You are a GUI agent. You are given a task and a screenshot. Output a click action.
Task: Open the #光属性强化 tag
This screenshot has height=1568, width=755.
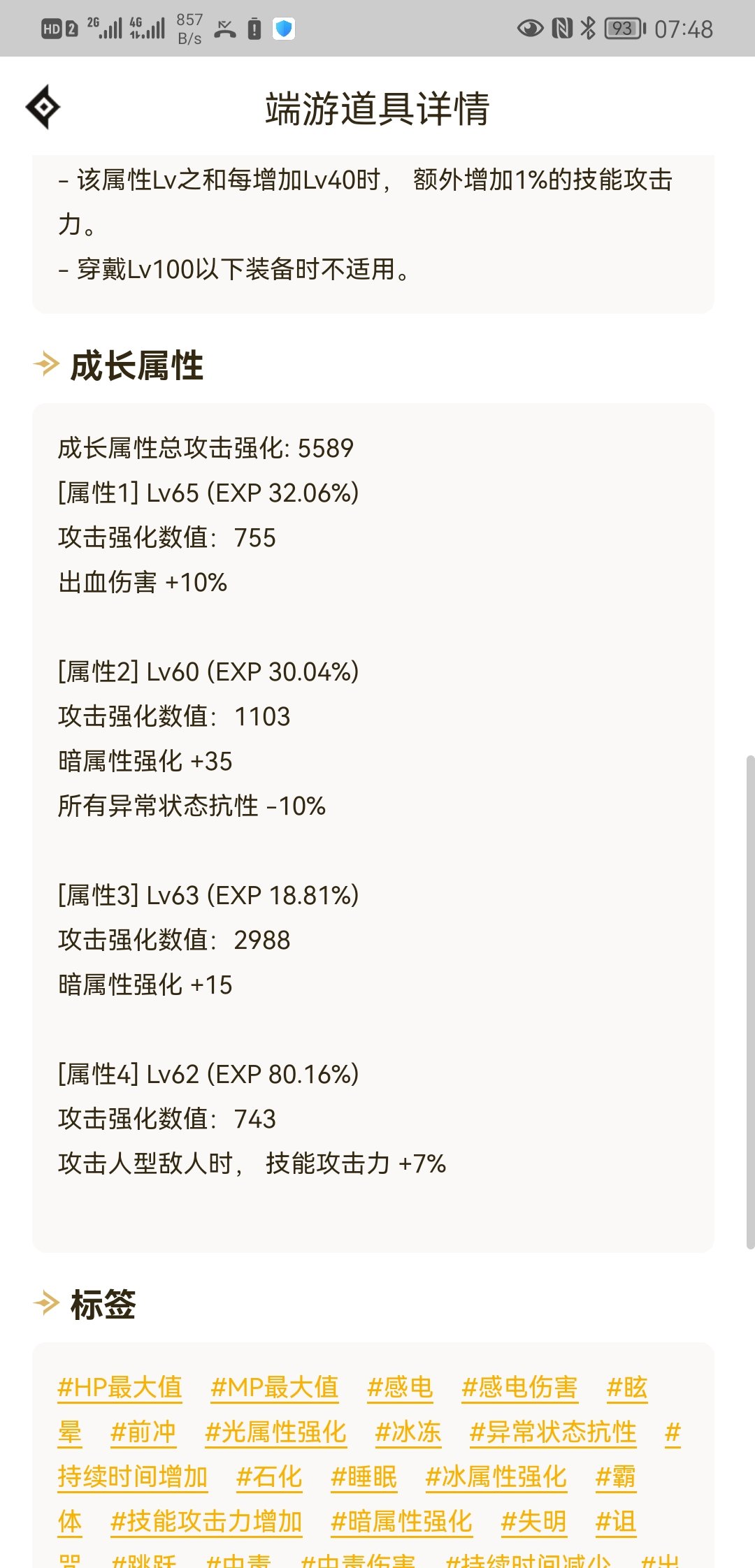[x=275, y=1432]
